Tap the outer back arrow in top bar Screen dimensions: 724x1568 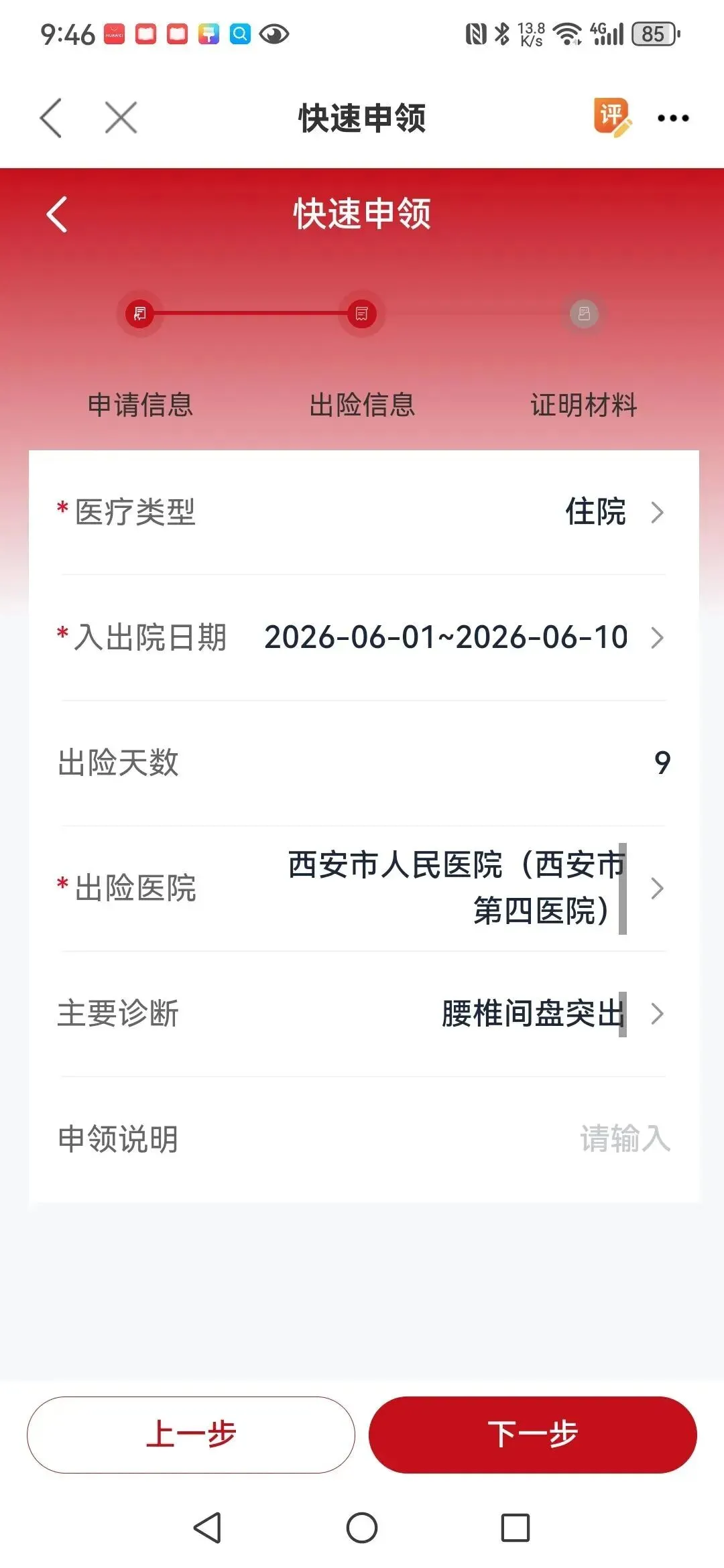click(x=51, y=118)
